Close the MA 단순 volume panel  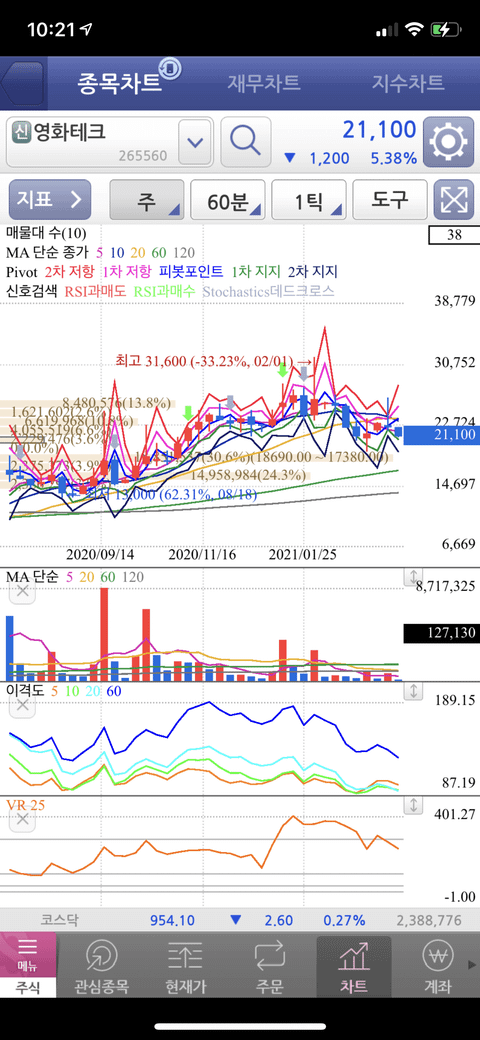point(23,592)
